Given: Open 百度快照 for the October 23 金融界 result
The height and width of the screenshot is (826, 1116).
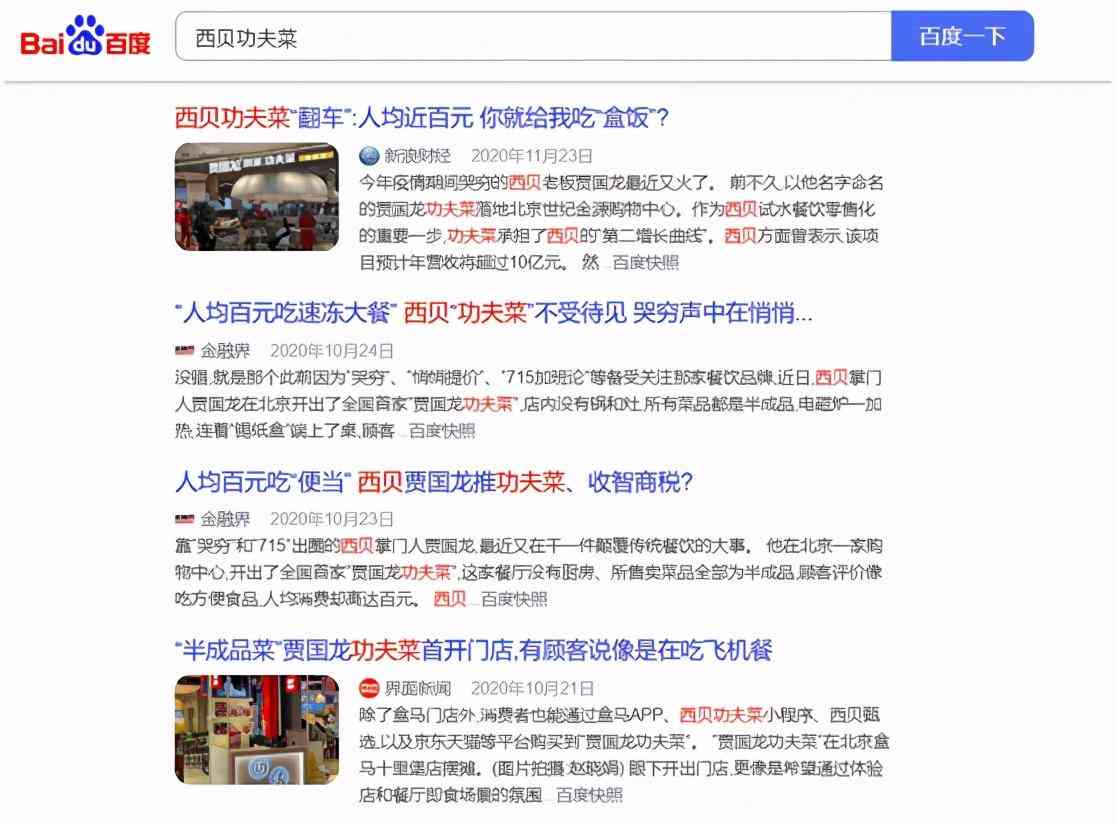Looking at the screenshot, I should coord(514,599).
